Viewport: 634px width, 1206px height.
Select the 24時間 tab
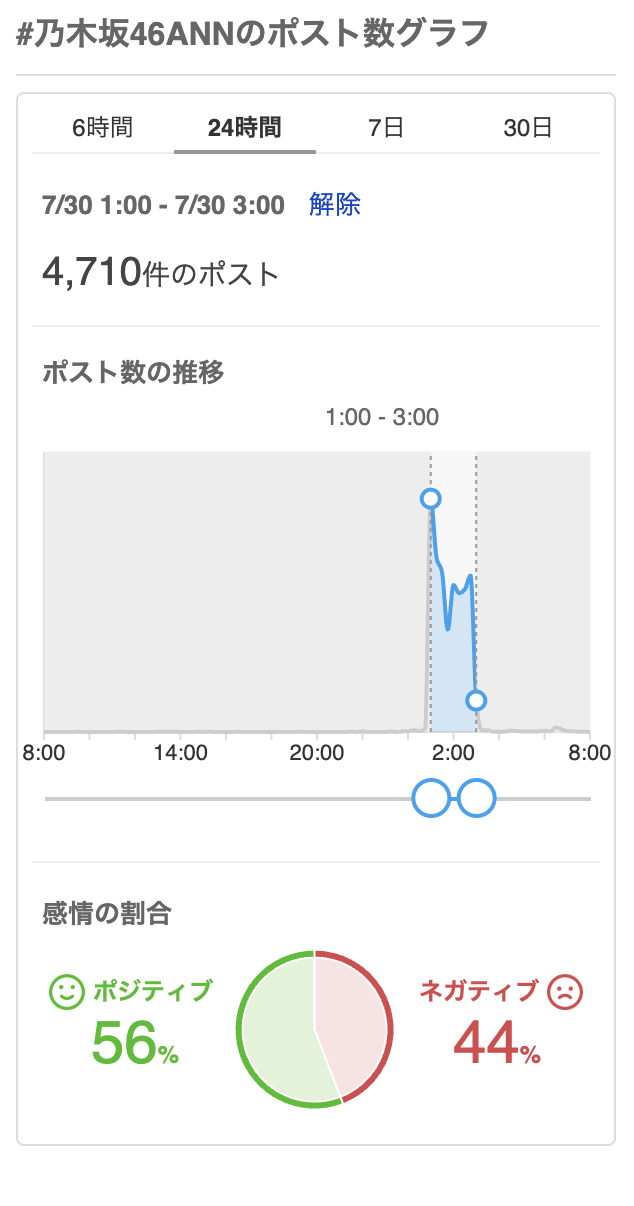(x=245, y=128)
